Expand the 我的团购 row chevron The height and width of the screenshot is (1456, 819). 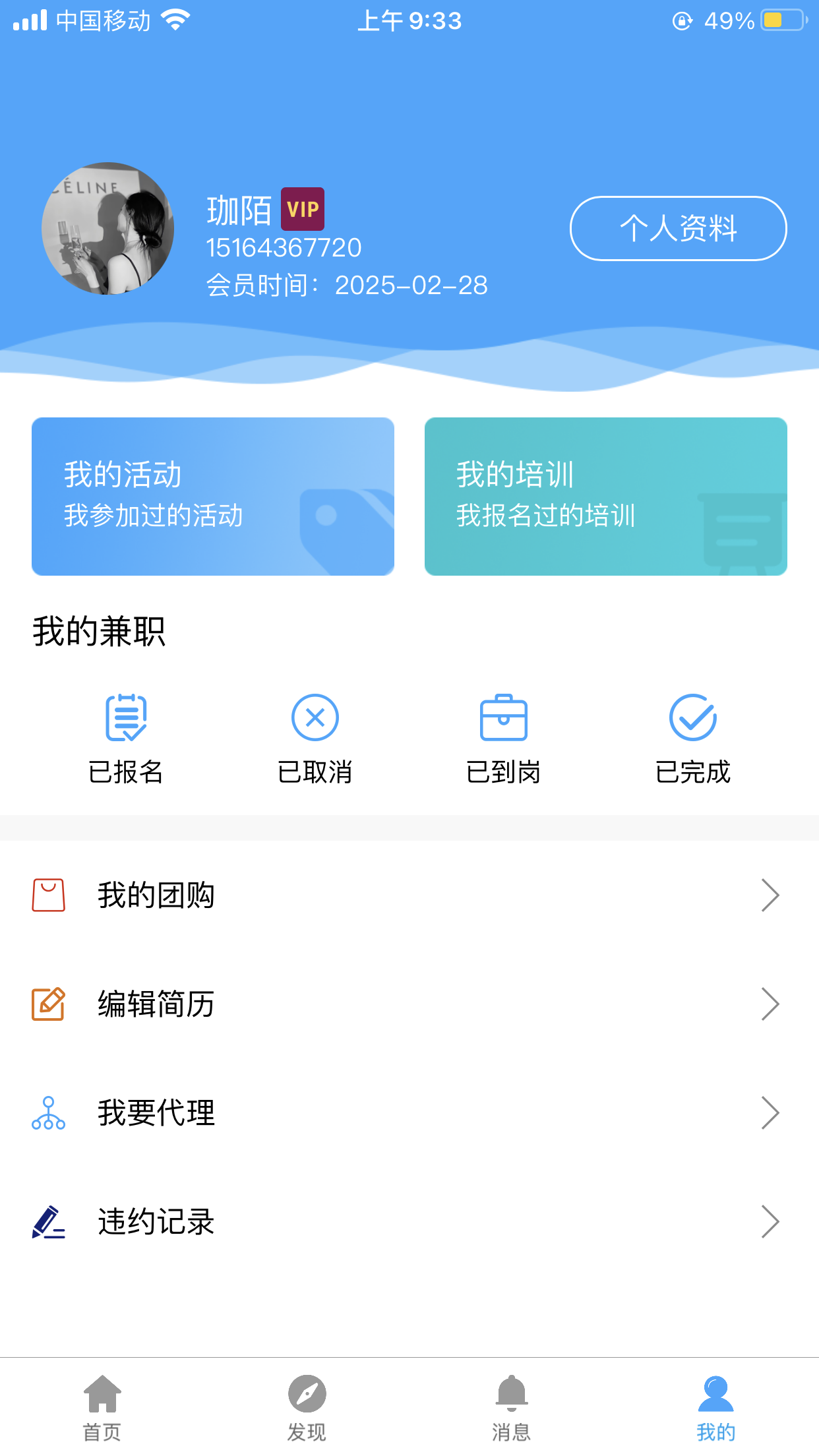pyautogui.click(x=770, y=895)
